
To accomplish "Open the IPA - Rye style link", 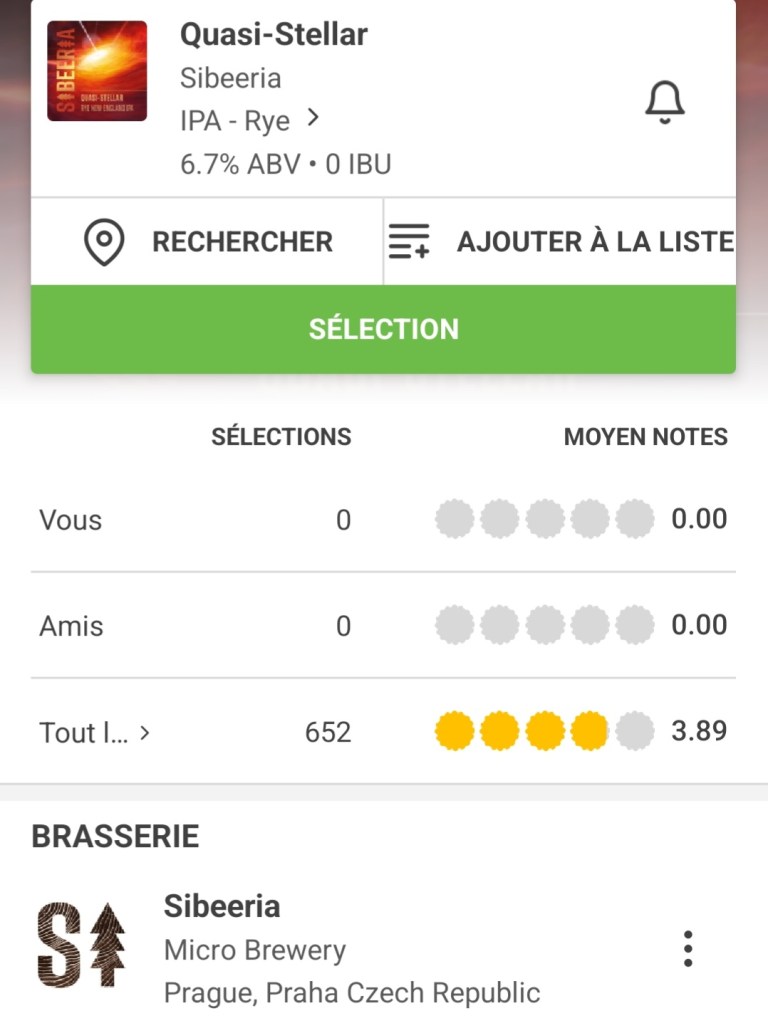I will pyautogui.click(x=250, y=121).
